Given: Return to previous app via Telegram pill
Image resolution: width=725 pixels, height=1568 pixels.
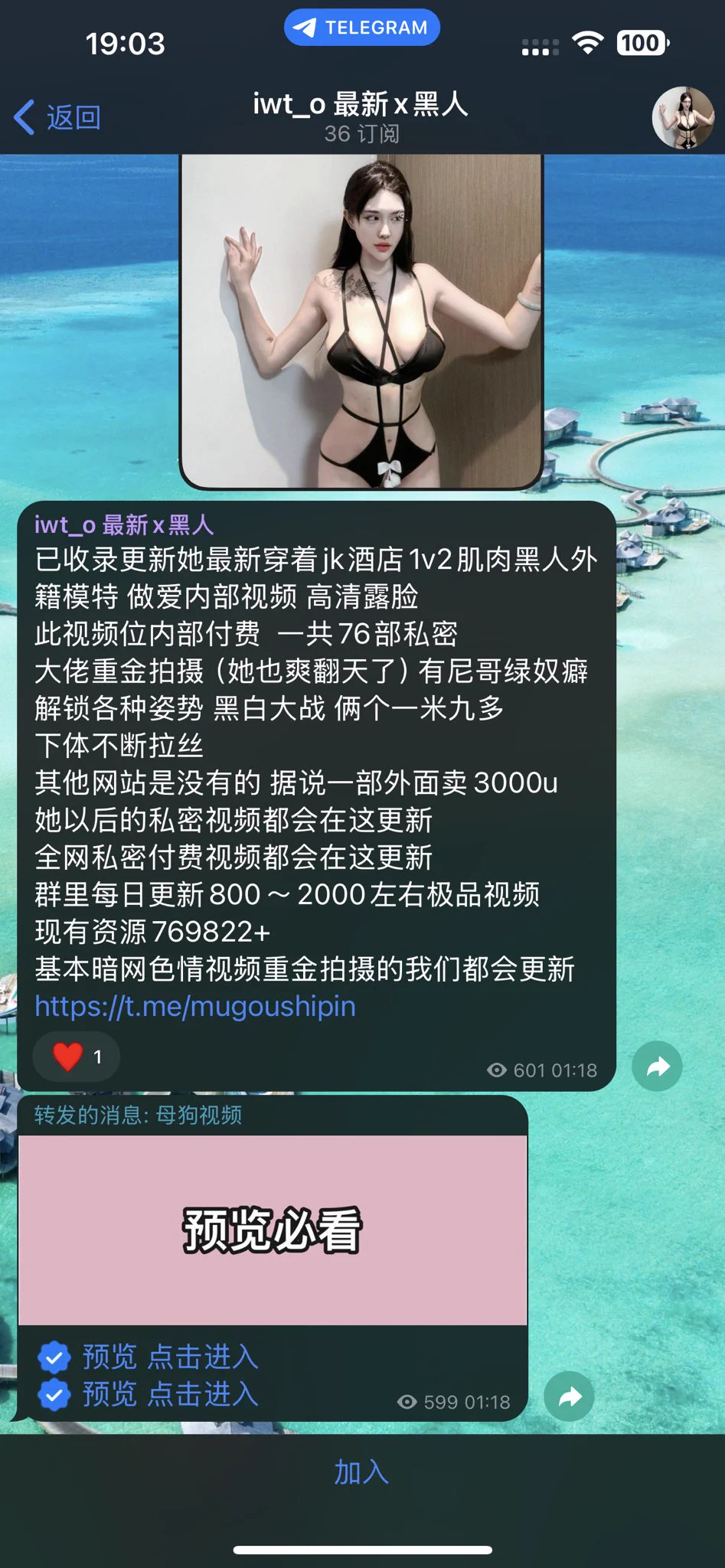Looking at the screenshot, I should pos(361,28).
